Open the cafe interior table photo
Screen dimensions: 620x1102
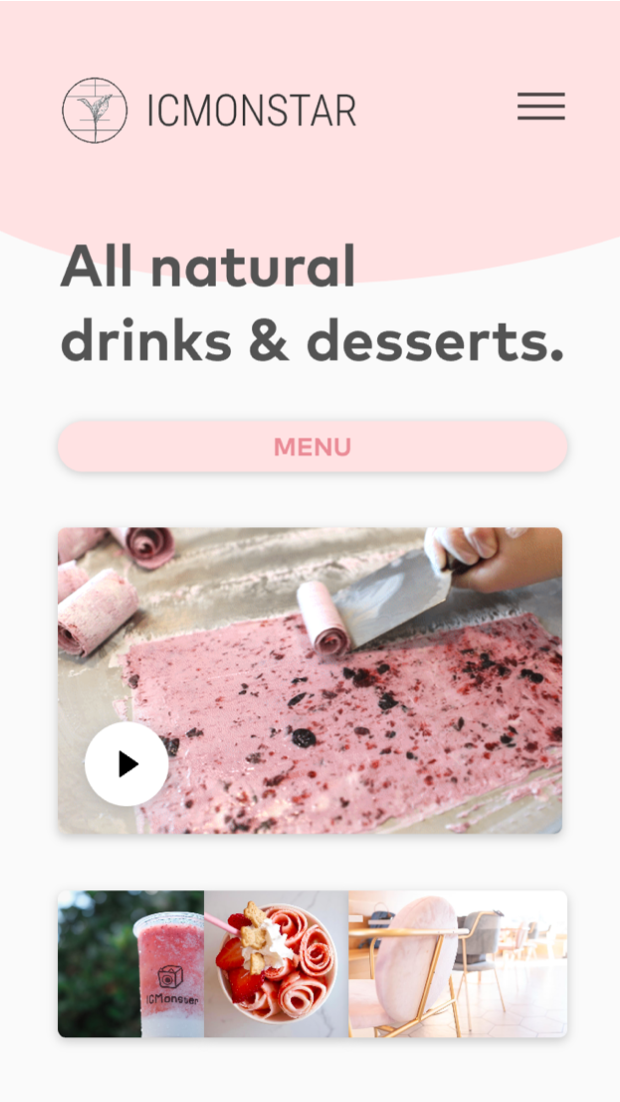tap(457, 964)
